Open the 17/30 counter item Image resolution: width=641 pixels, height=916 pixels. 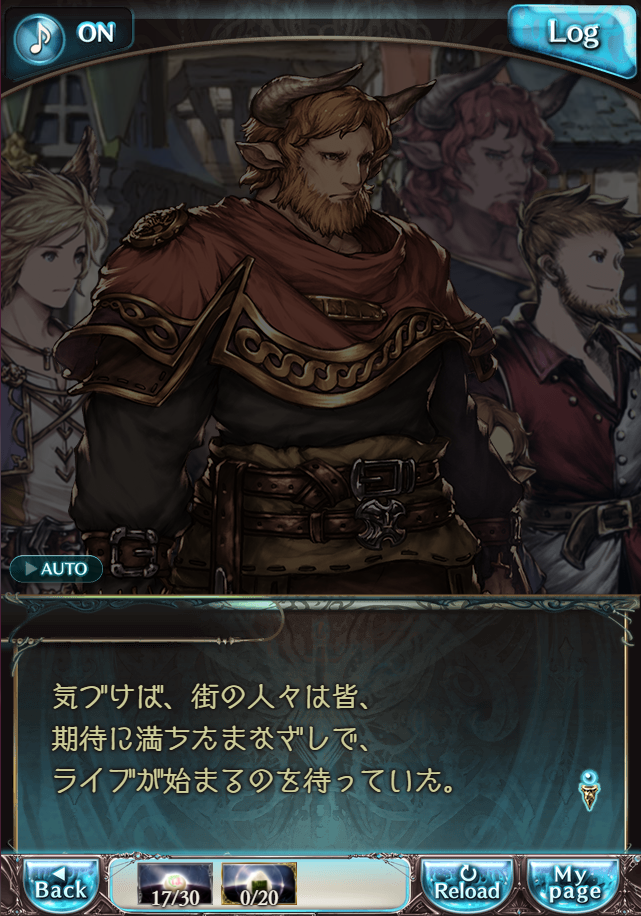click(x=174, y=884)
